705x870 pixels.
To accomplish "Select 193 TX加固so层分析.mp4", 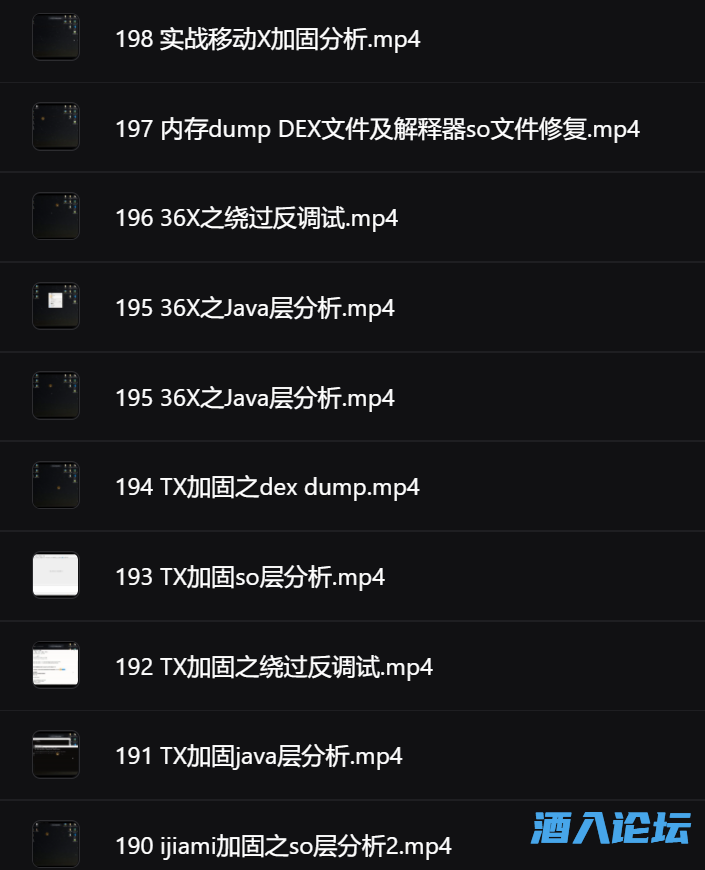I will click(x=250, y=577).
